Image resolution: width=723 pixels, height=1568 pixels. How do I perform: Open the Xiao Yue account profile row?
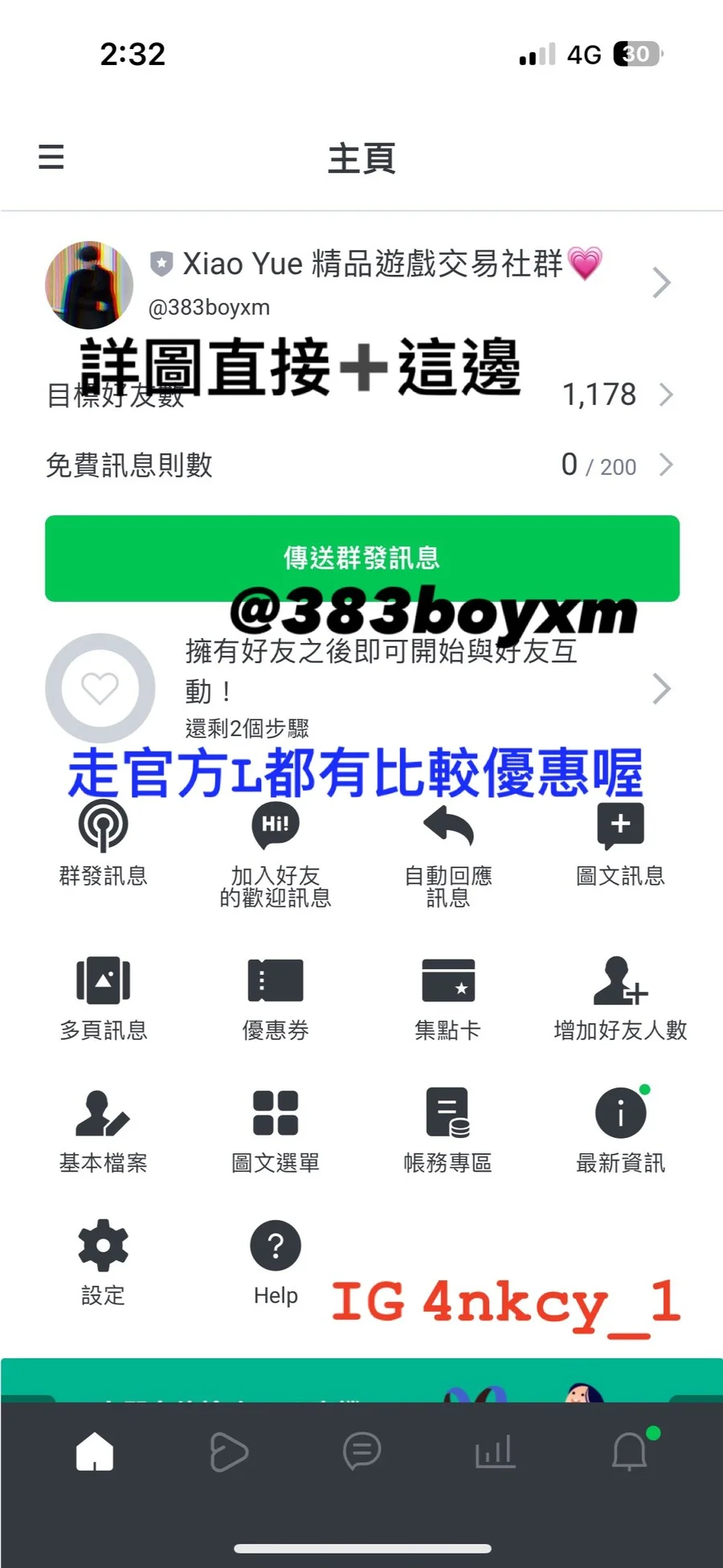pyautogui.click(x=361, y=283)
